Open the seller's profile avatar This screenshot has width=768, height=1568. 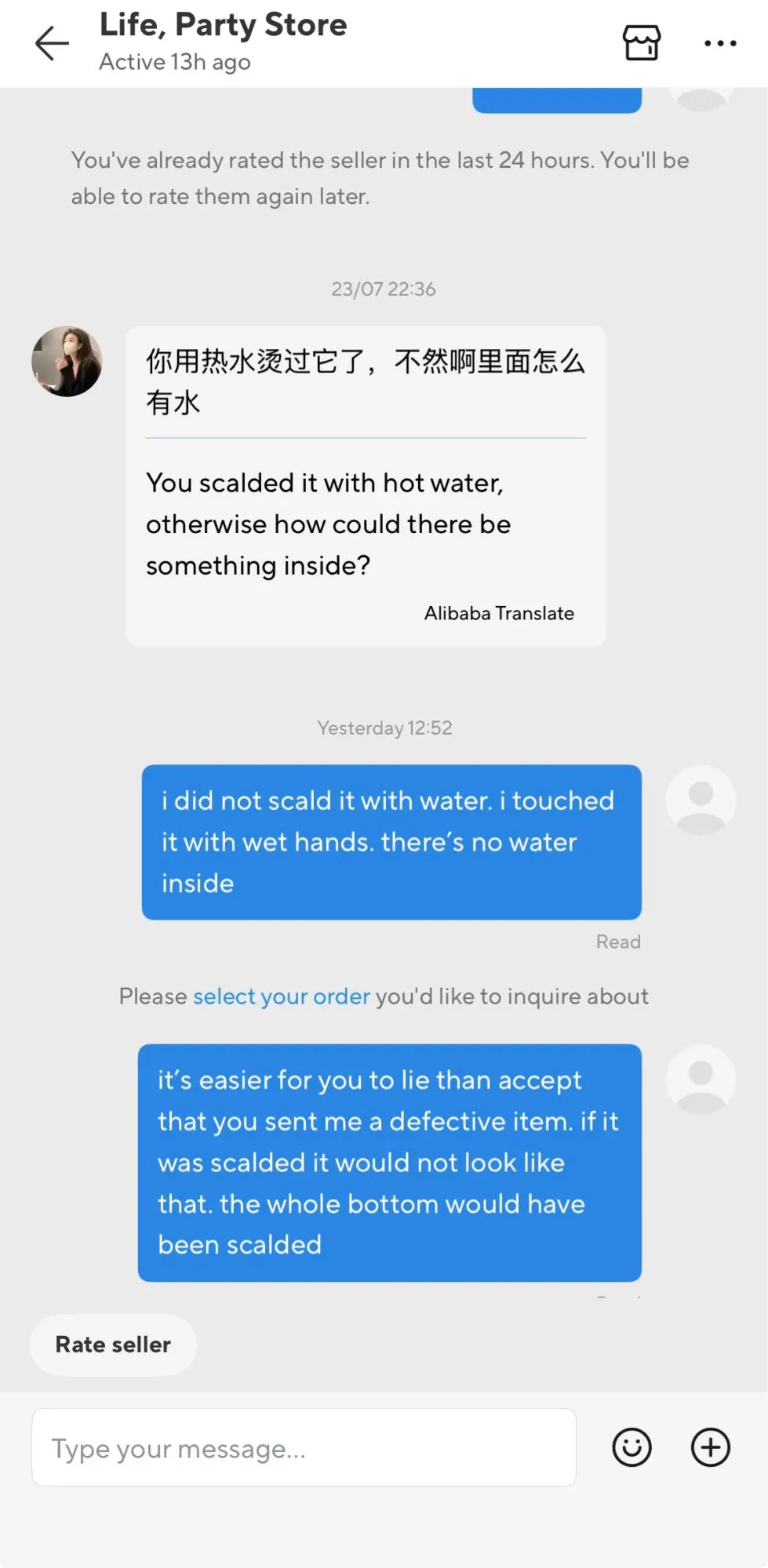pyautogui.click(x=67, y=361)
